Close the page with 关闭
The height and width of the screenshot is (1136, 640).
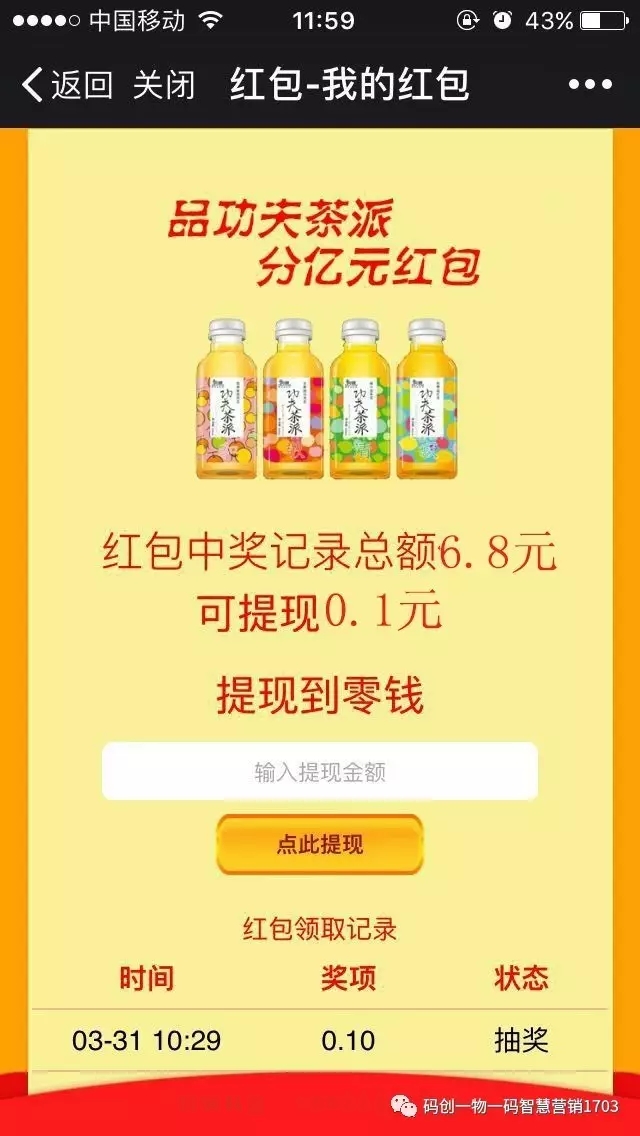pyautogui.click(x=164, y=85)
